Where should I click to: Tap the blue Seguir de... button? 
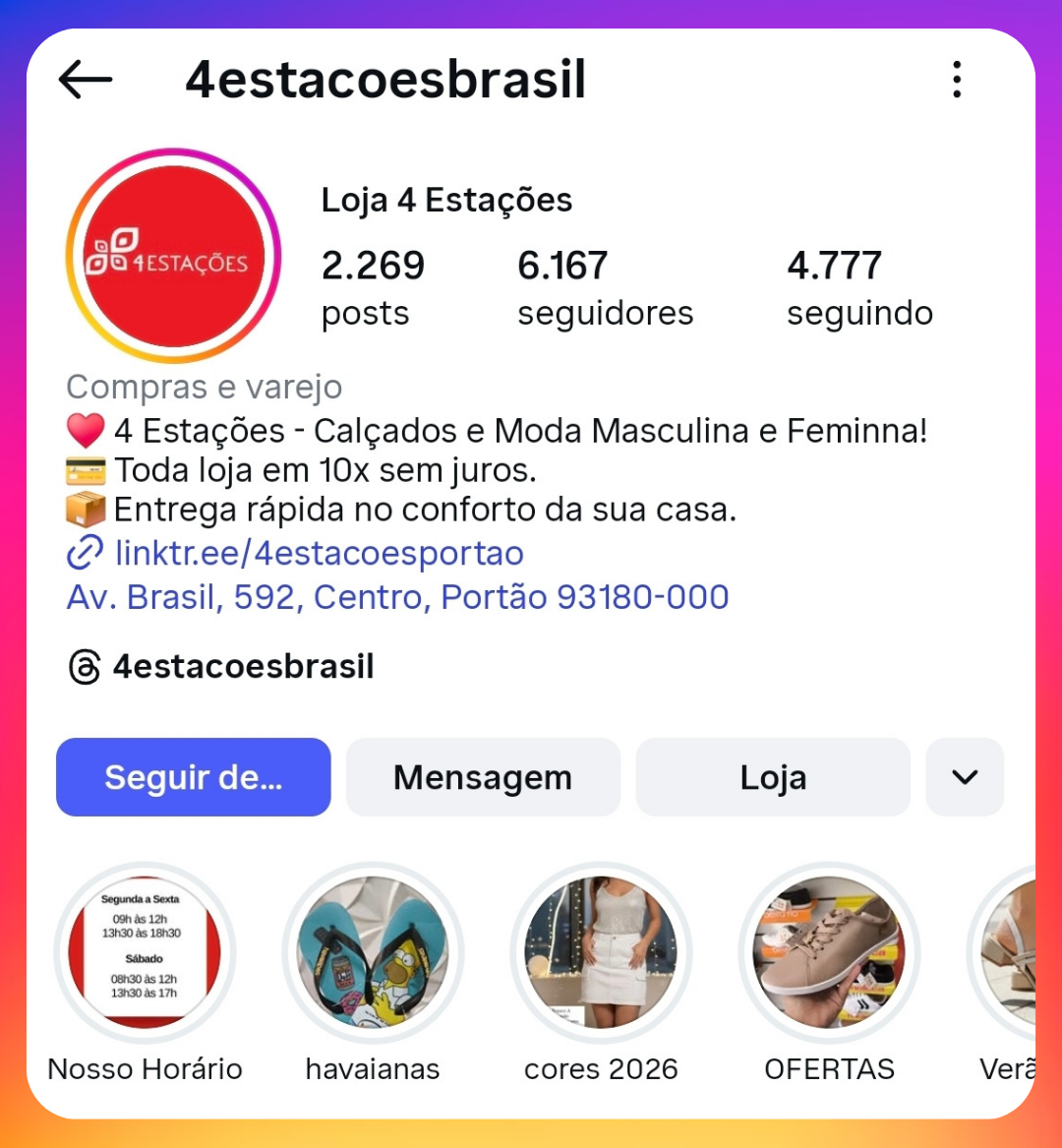(194, 777)
